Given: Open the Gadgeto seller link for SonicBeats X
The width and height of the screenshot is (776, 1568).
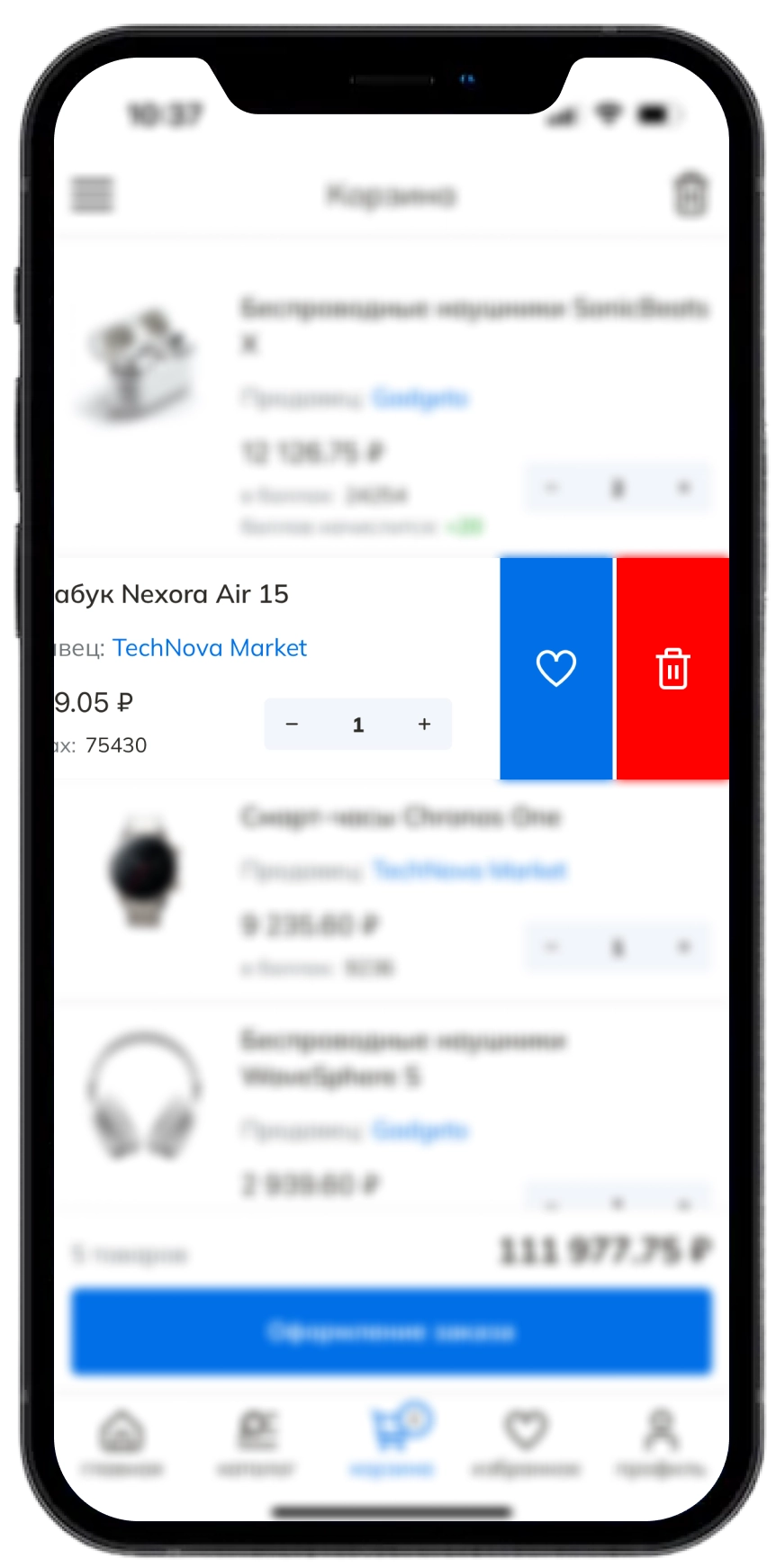Looking at the screenshot, I should [x=420, y=398].
